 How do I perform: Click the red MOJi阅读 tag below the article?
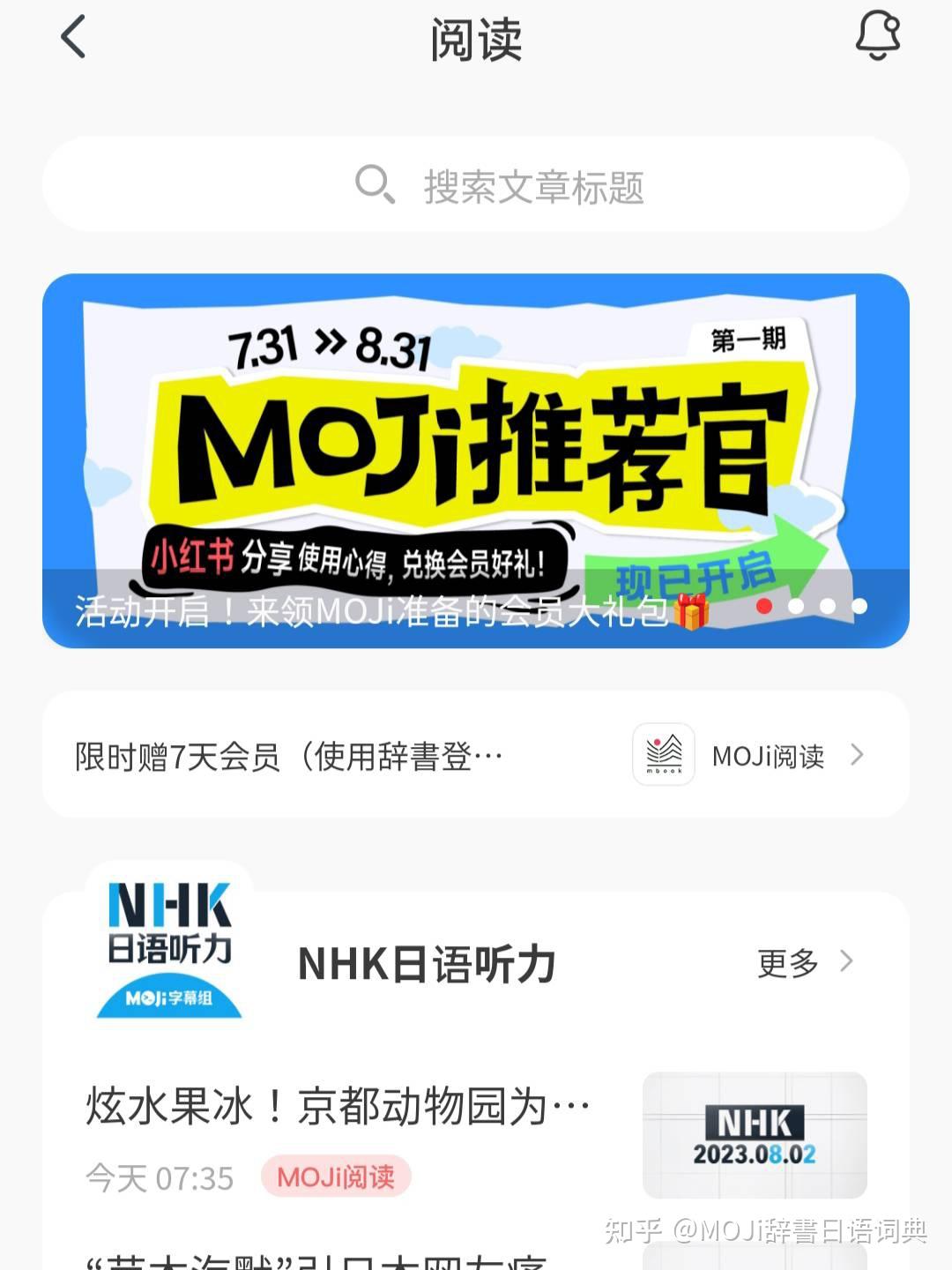[338, 1177]
